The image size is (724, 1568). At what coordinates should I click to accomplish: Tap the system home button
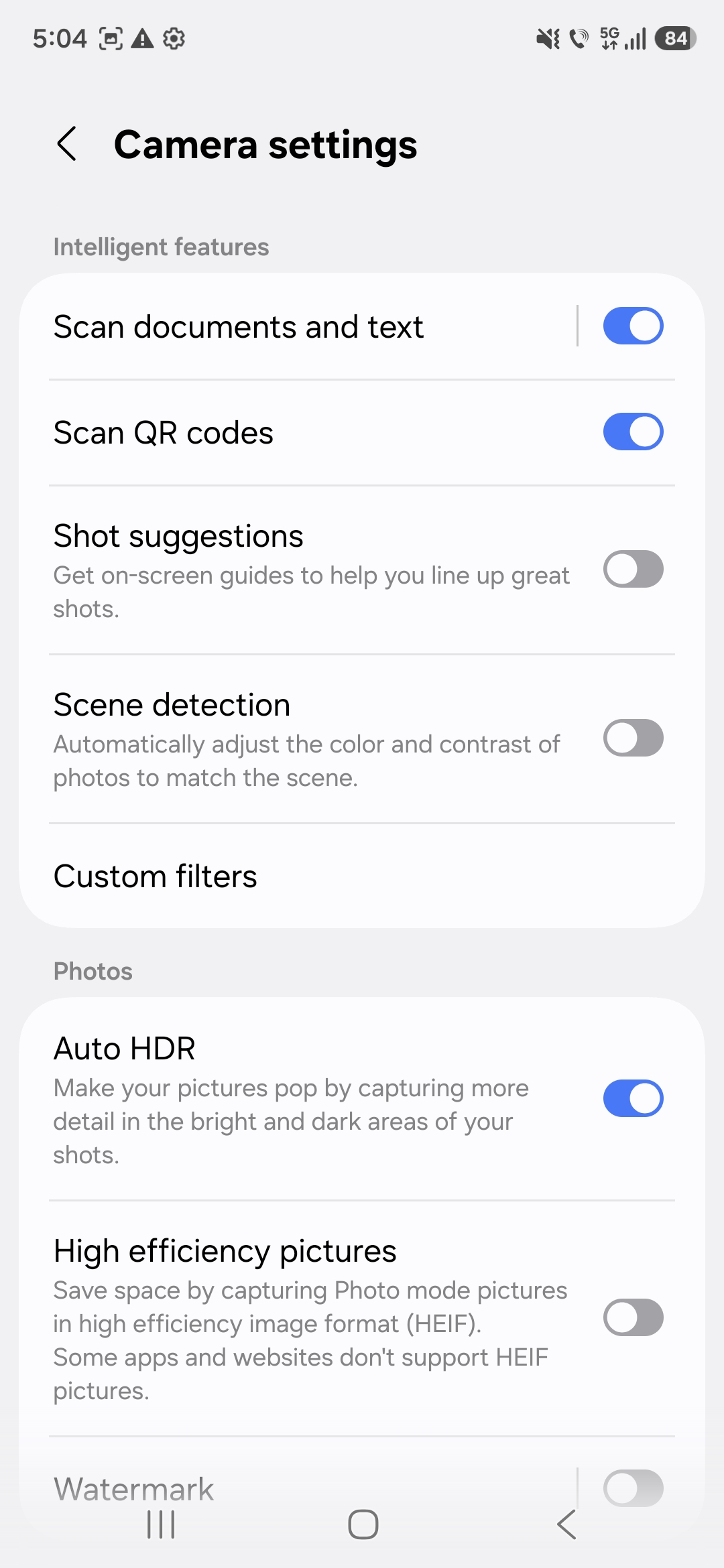(363, 1525)
